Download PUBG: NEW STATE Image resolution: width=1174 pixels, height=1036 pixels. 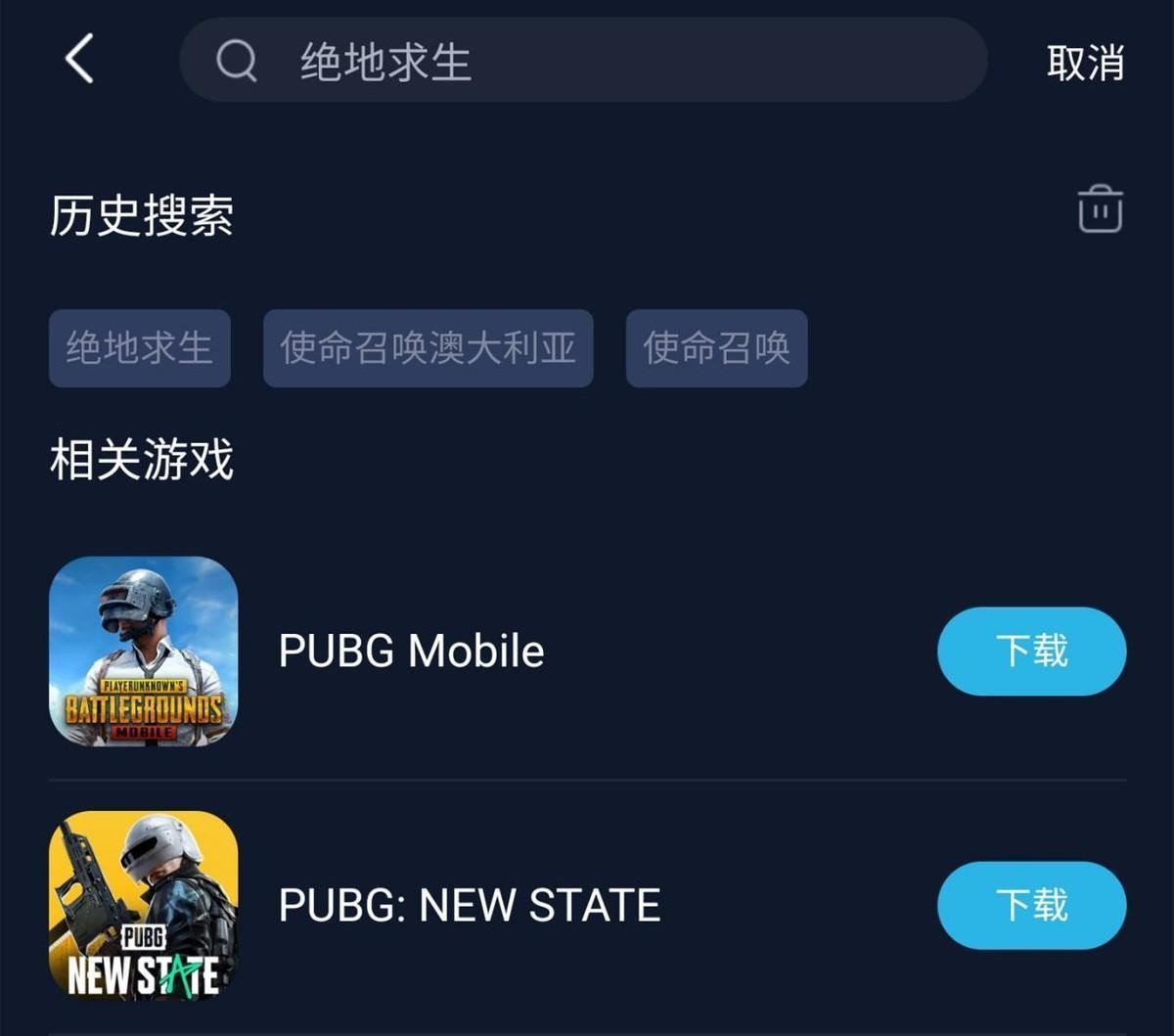[1031, 906]
